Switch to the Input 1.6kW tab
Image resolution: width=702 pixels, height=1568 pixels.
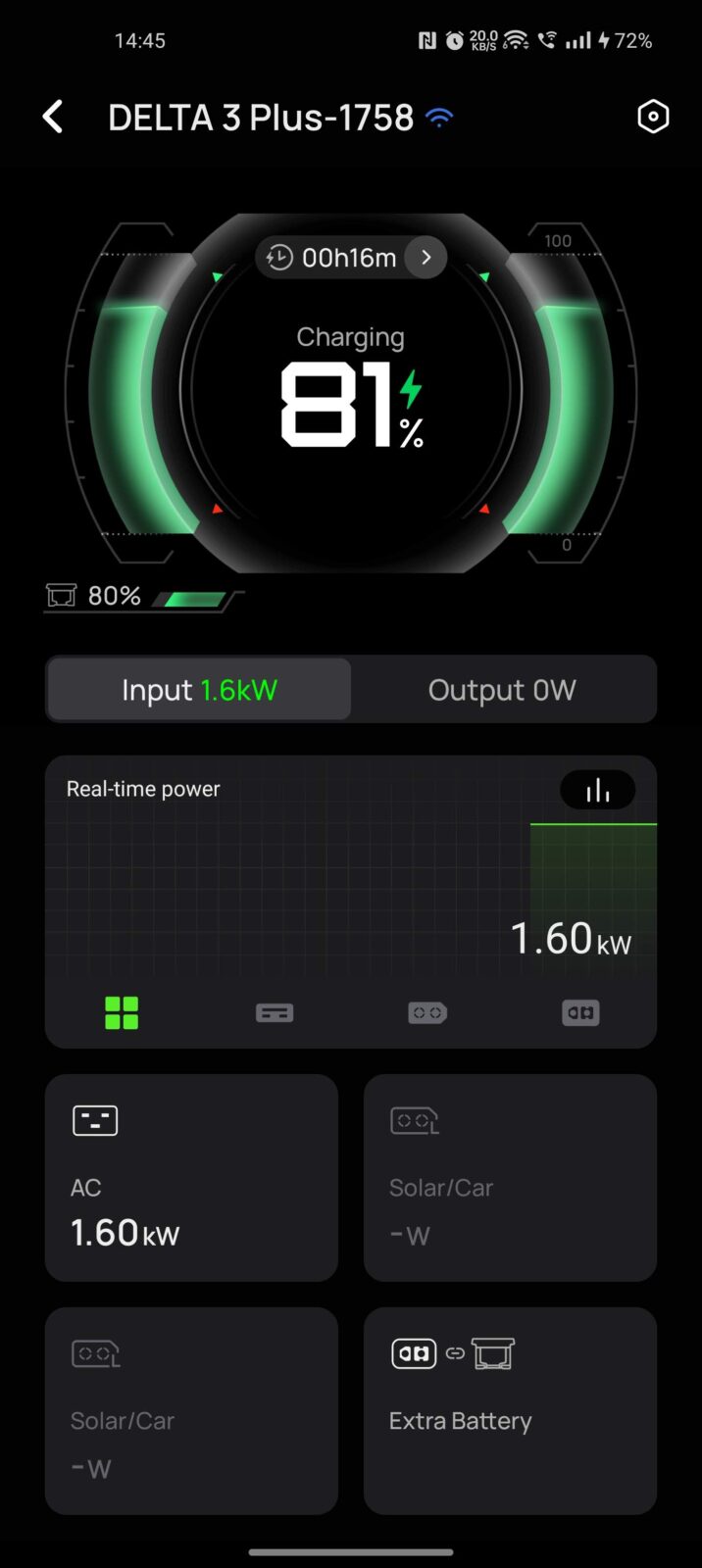coord(199,690)
